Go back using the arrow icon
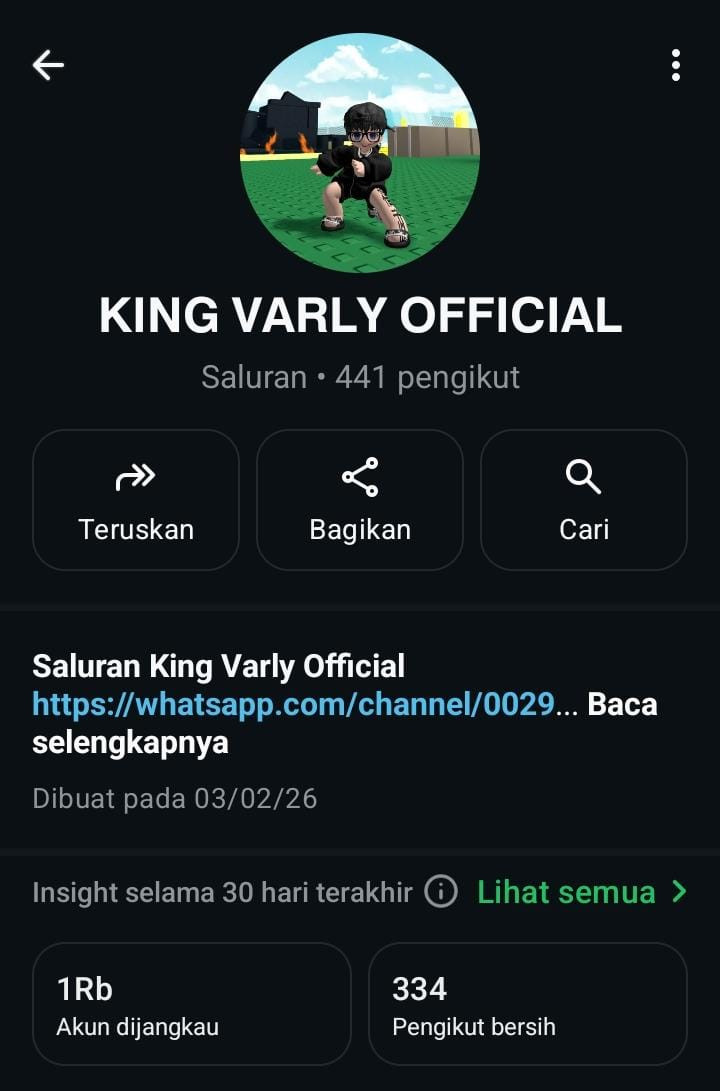The width and height of the screenshot is (720, 1091). click(x=48, y=66)
